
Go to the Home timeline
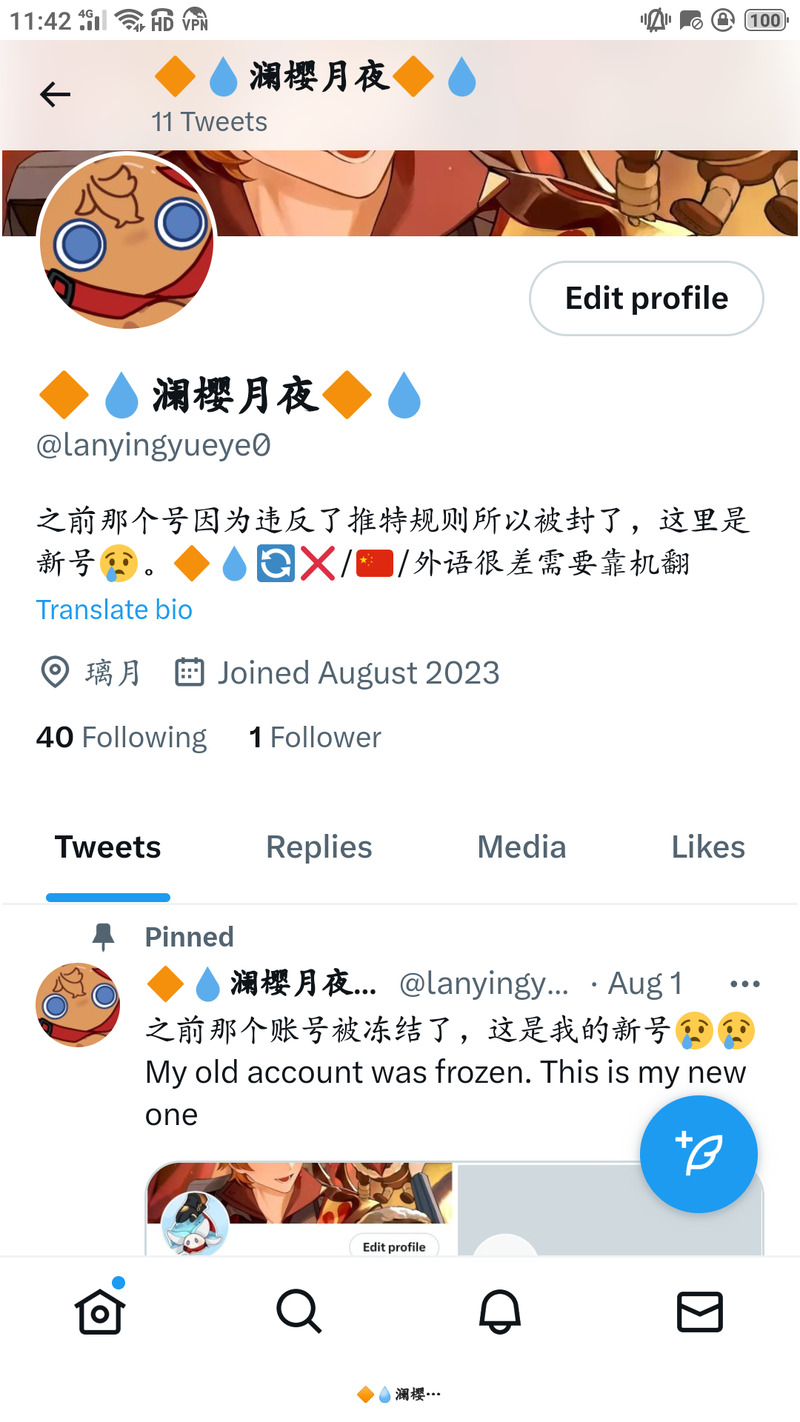click(100, 1310)
